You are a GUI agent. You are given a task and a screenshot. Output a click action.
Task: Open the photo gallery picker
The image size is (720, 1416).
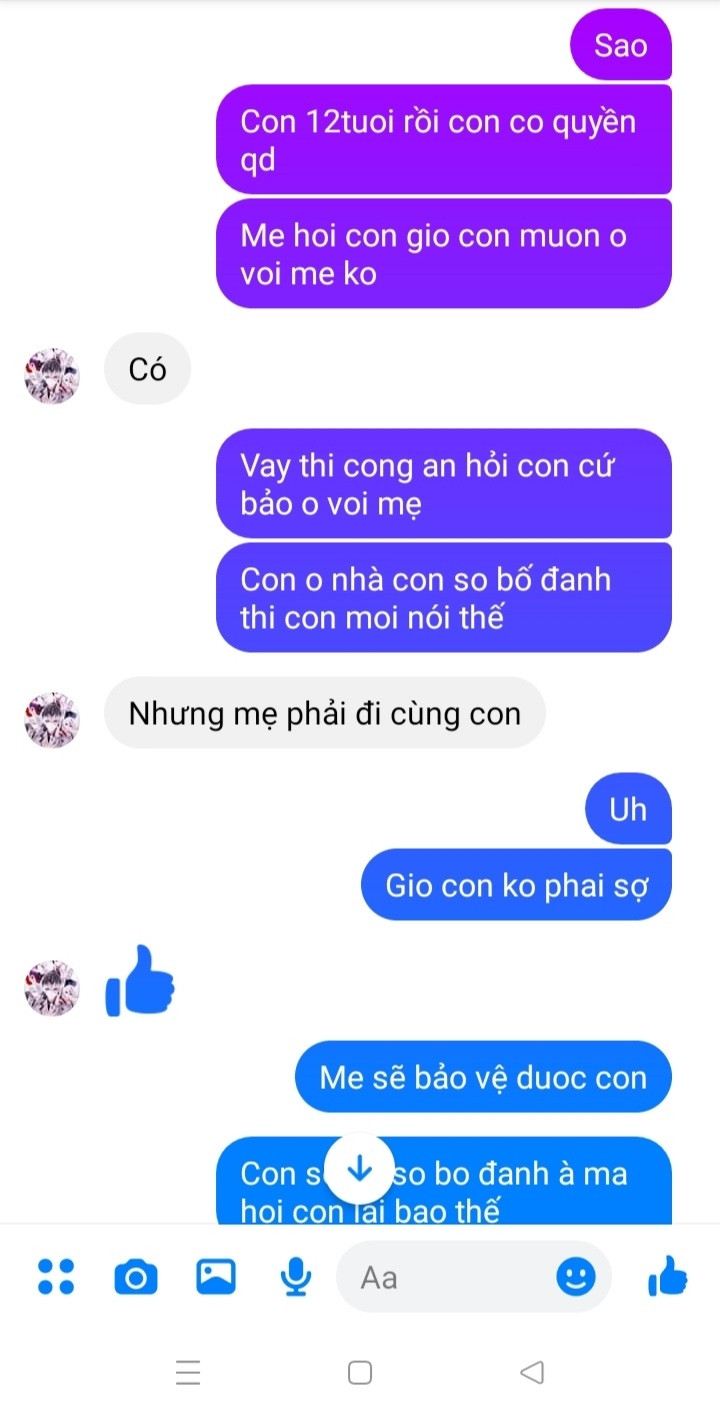[x=215, y=1276]
